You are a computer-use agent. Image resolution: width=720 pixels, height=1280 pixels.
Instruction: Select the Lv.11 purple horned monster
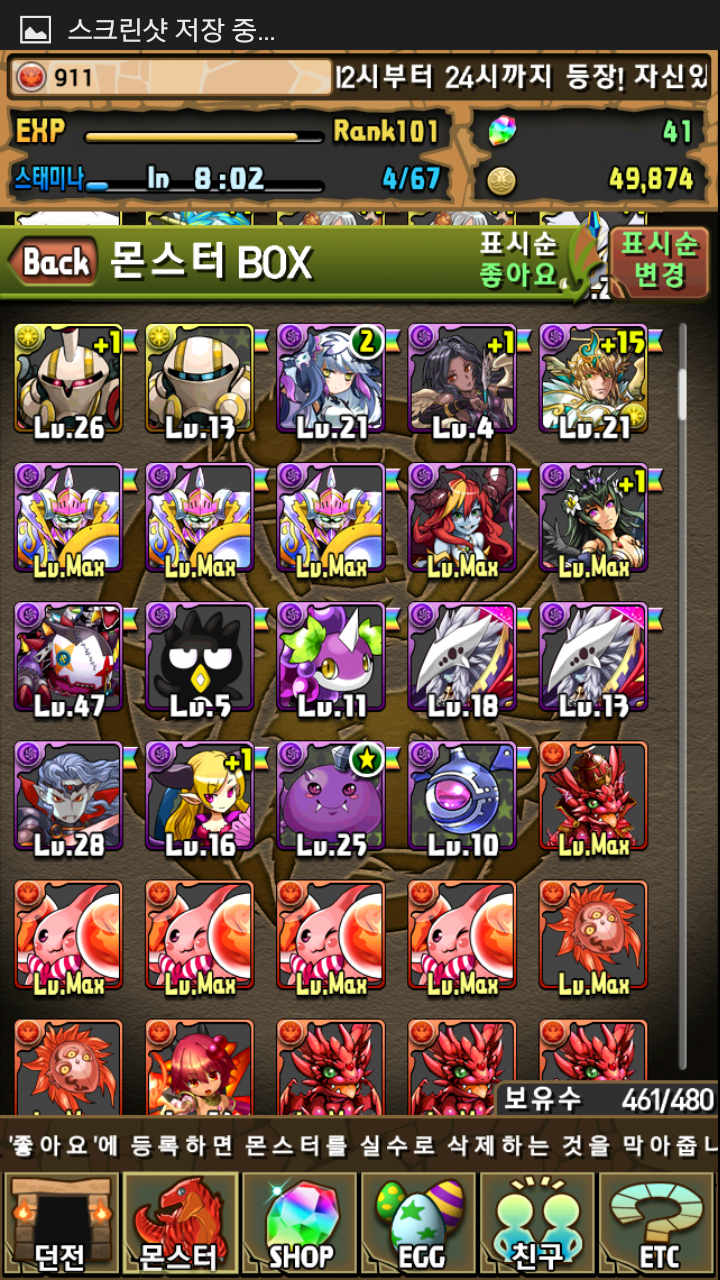pyautogui.click(x=331, y=657)
